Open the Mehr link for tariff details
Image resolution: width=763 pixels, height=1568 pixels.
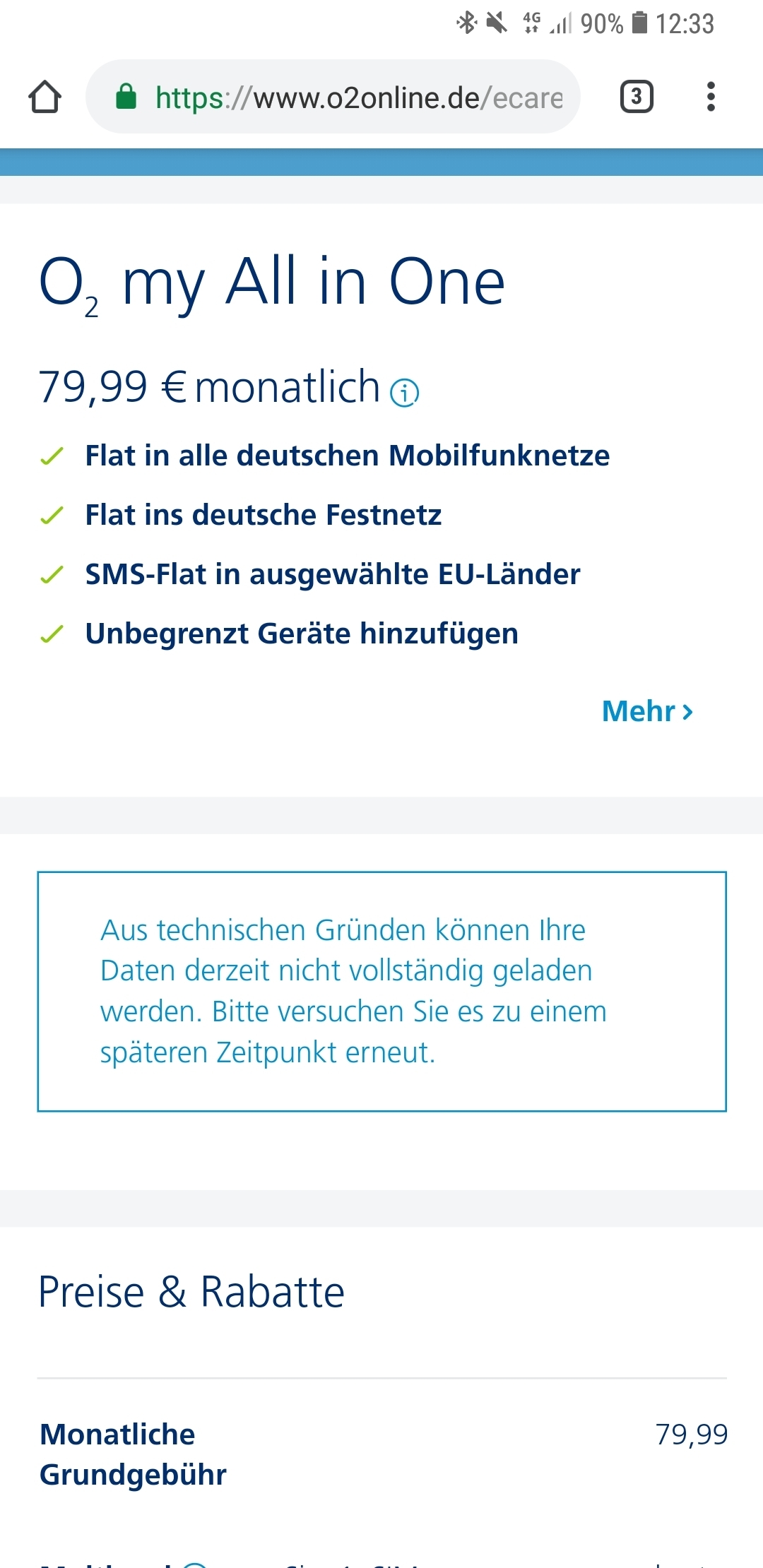coord(648,711)
